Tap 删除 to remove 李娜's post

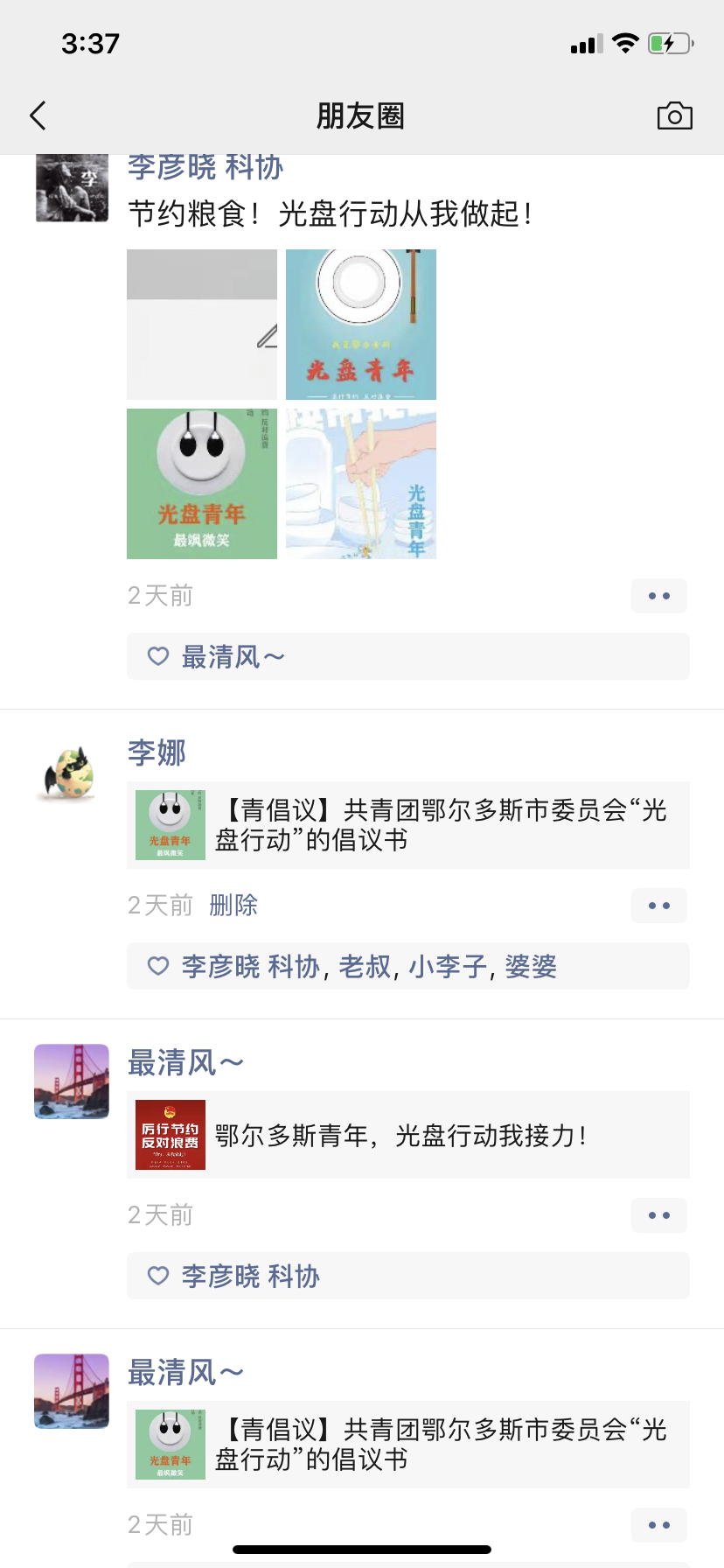tap(233, 906)
